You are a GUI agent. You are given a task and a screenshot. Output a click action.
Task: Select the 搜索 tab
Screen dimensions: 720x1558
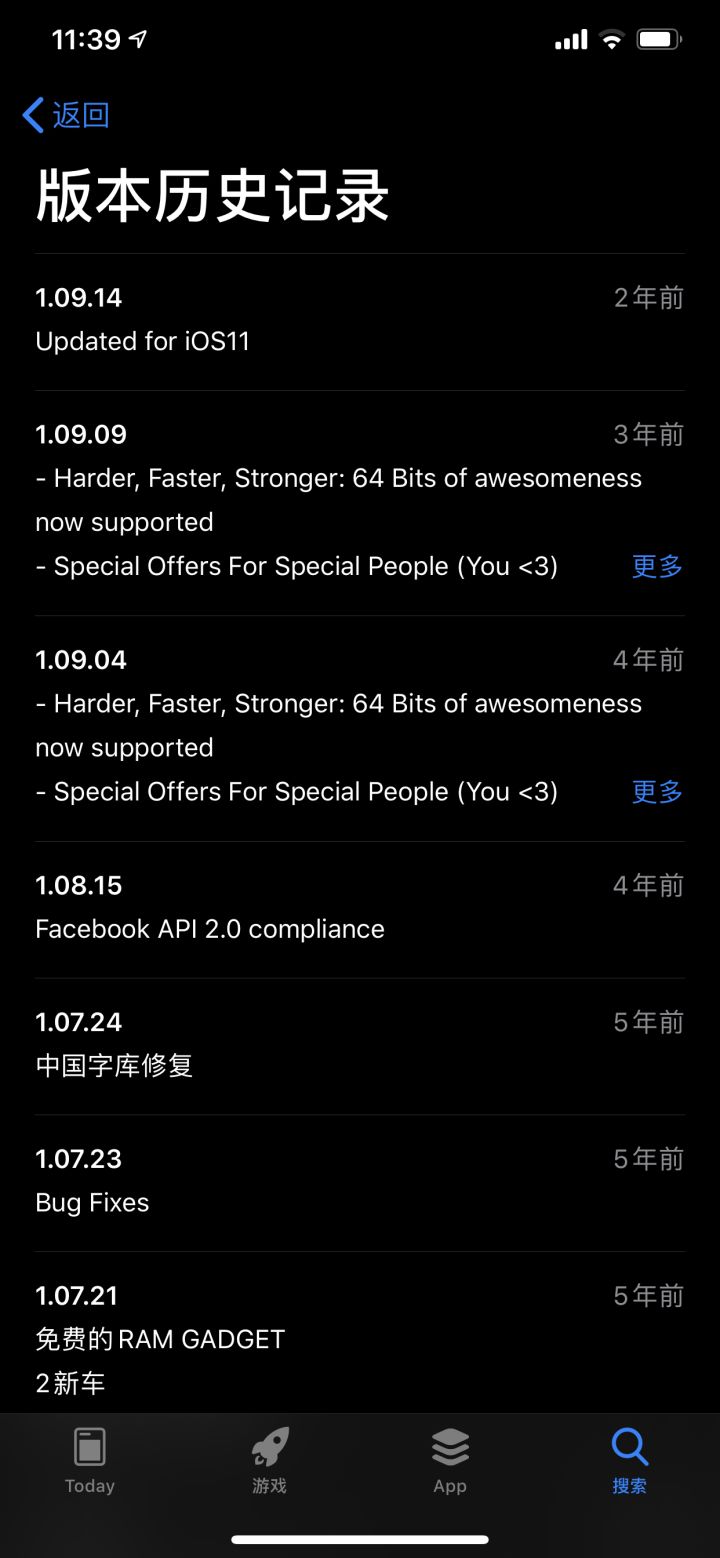[x=629, y=1459]
